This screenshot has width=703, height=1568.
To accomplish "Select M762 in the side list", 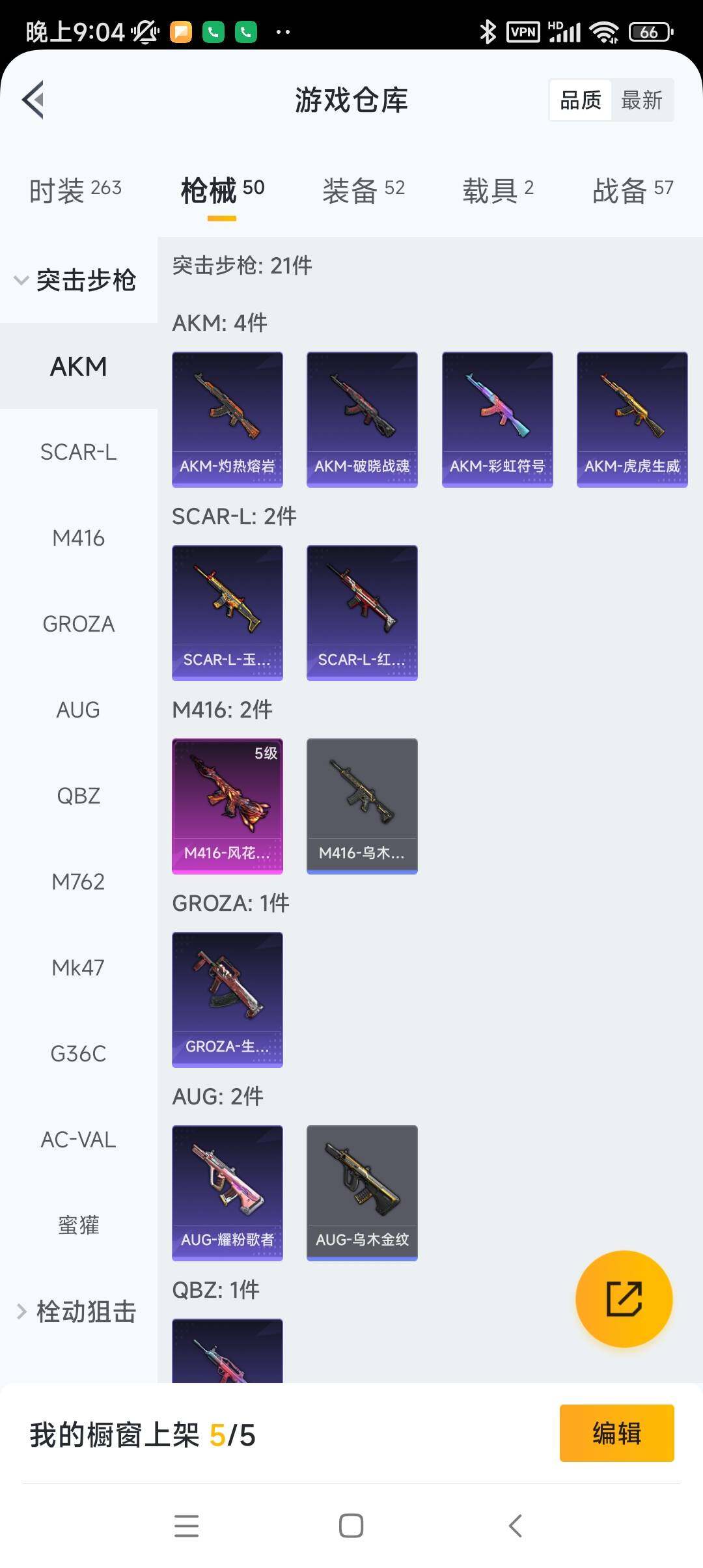I will [x=78, y=882].
